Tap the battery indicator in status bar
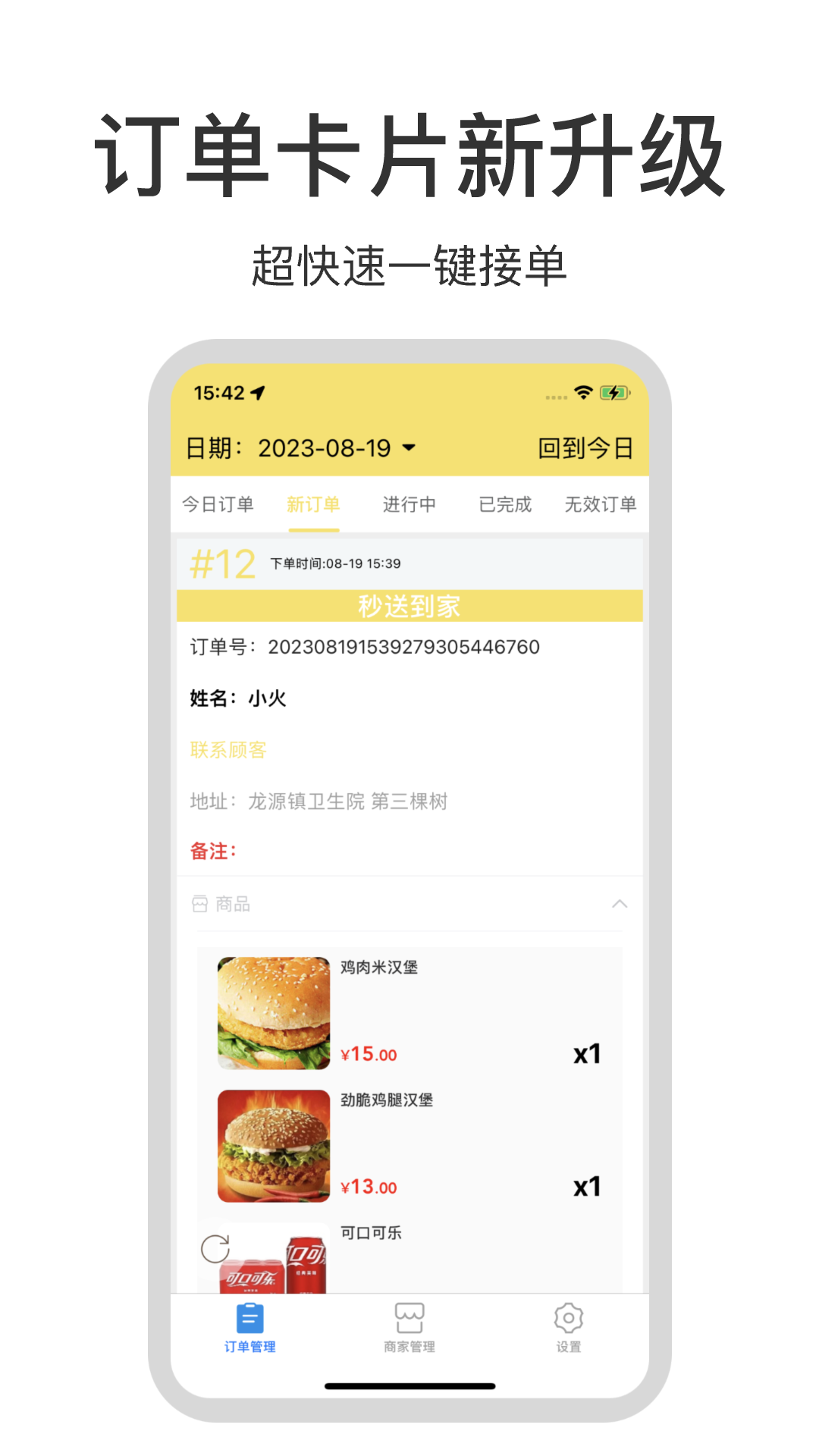This screenshot has height=1456, width=819. [x=614, y=393]
